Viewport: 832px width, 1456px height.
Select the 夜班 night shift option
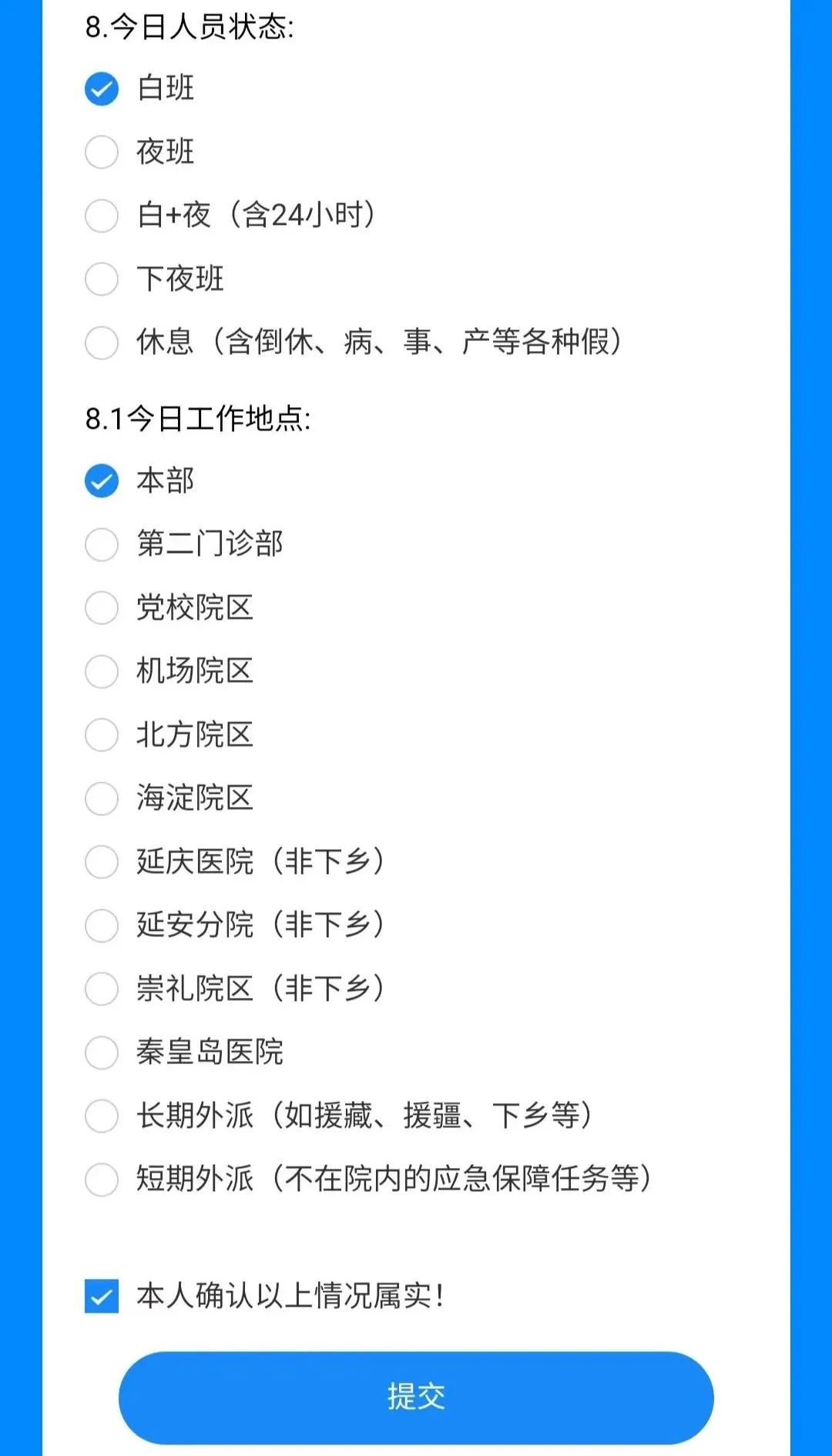[101, 153]
